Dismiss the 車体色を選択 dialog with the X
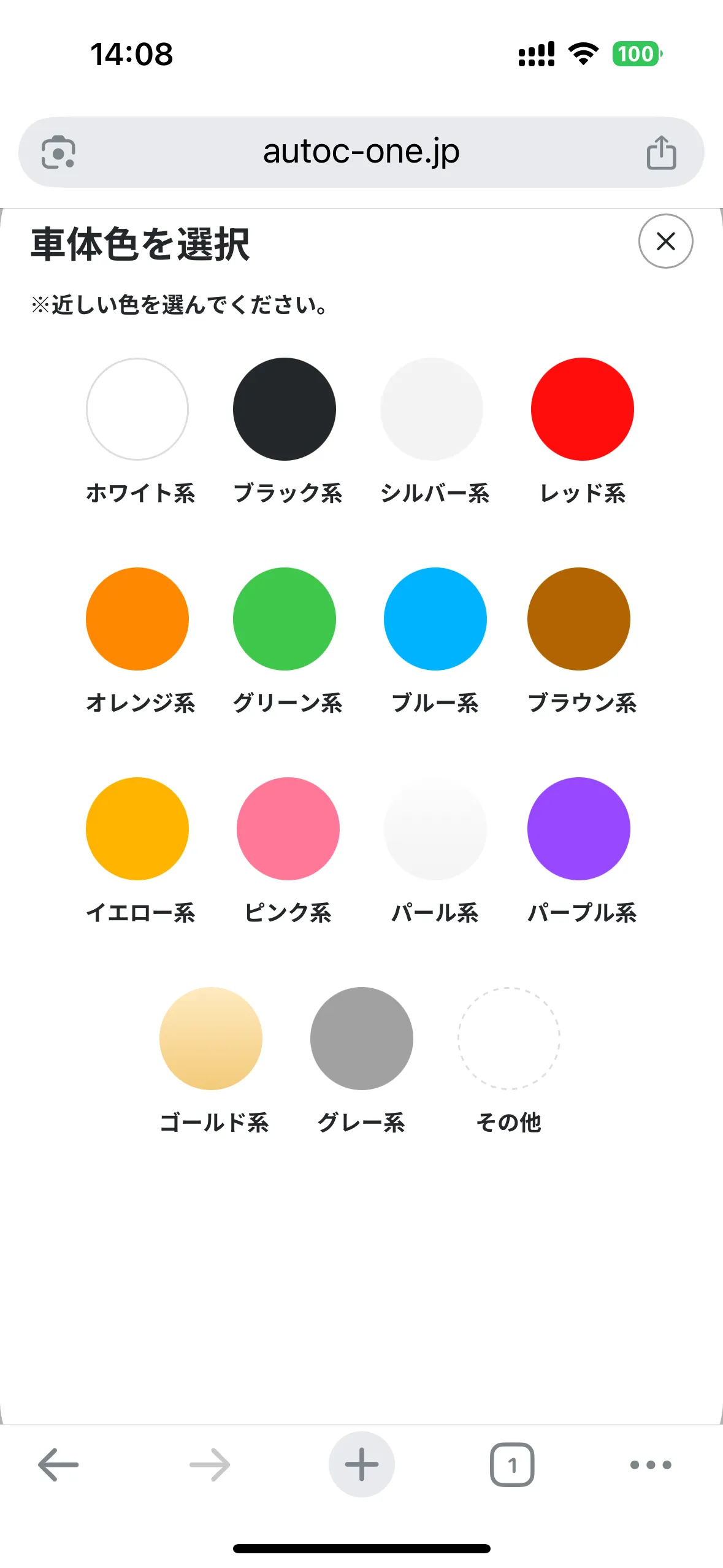723x1568 pixels. pos(665,242)
